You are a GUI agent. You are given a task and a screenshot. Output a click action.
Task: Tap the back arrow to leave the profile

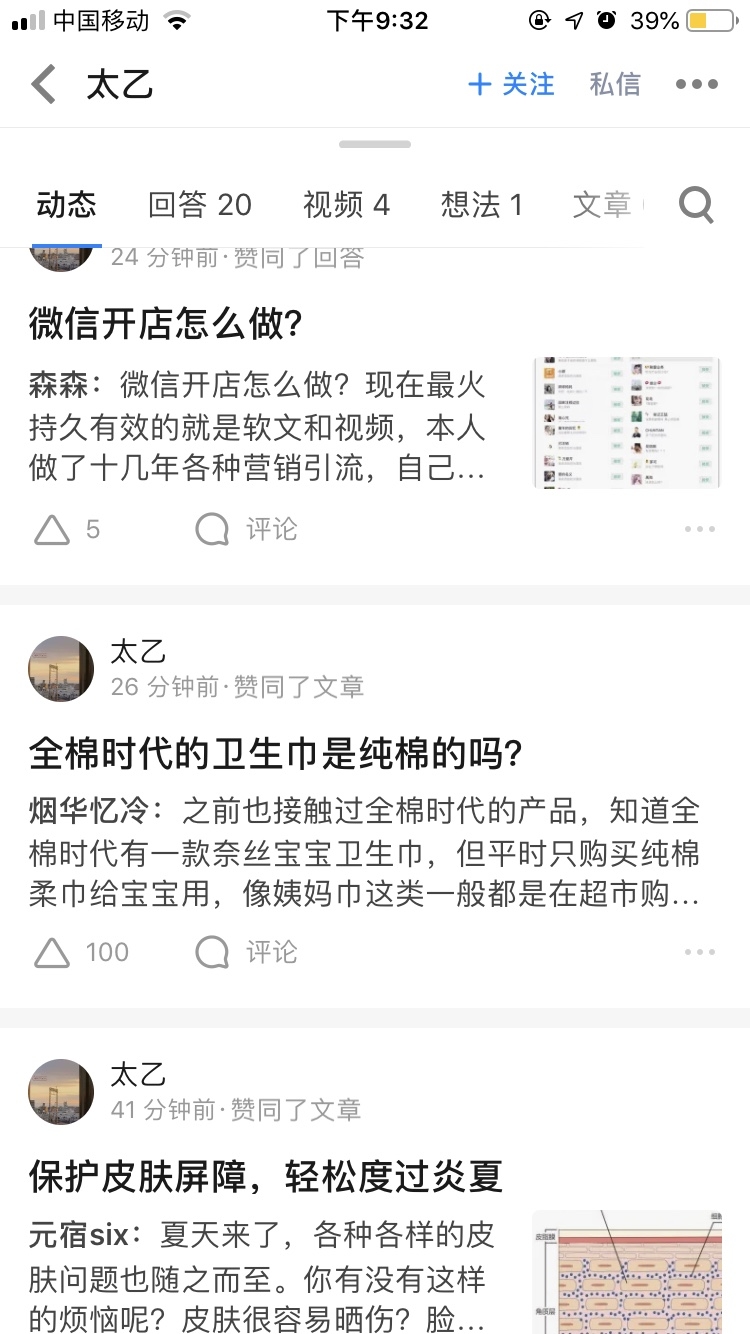(42, 84)
